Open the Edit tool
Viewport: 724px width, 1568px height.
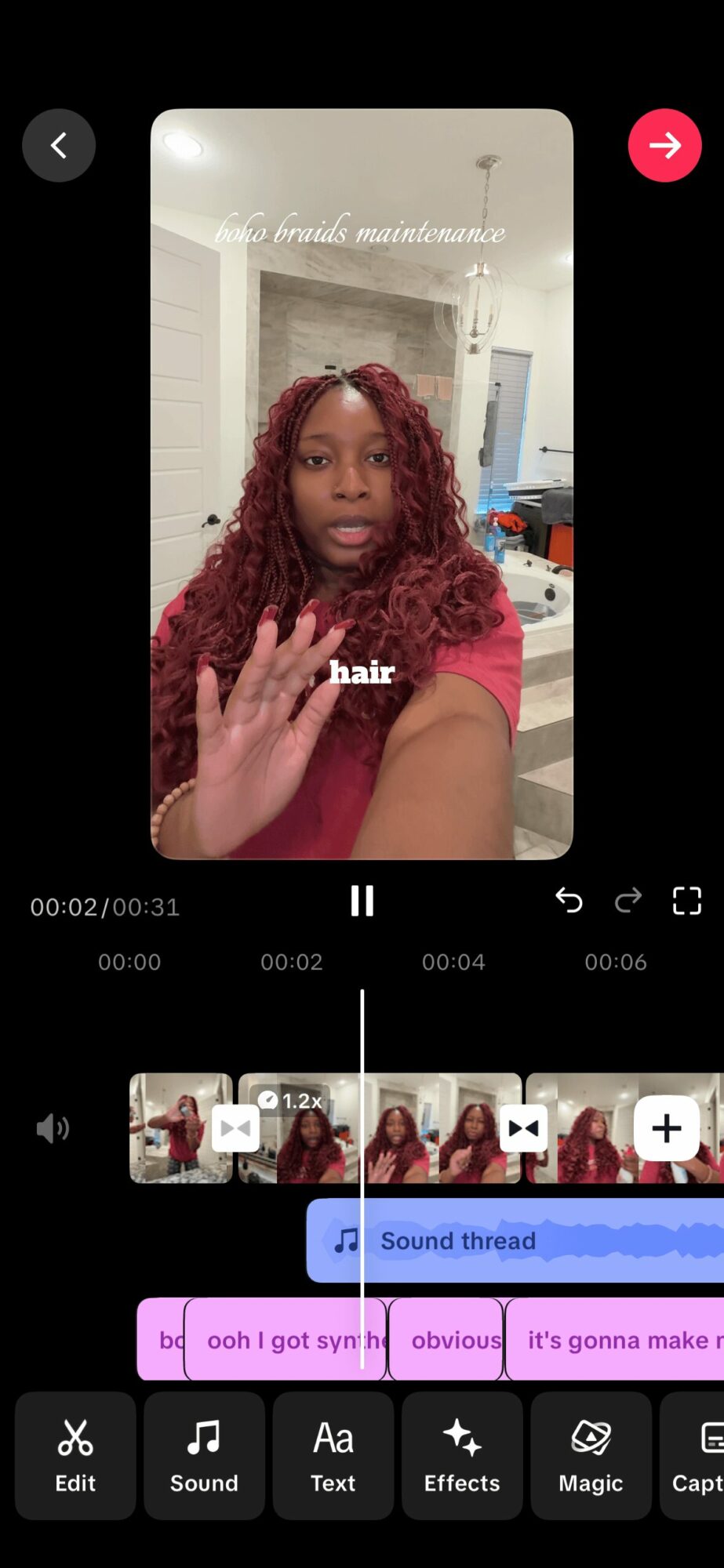pos(75,1455)
